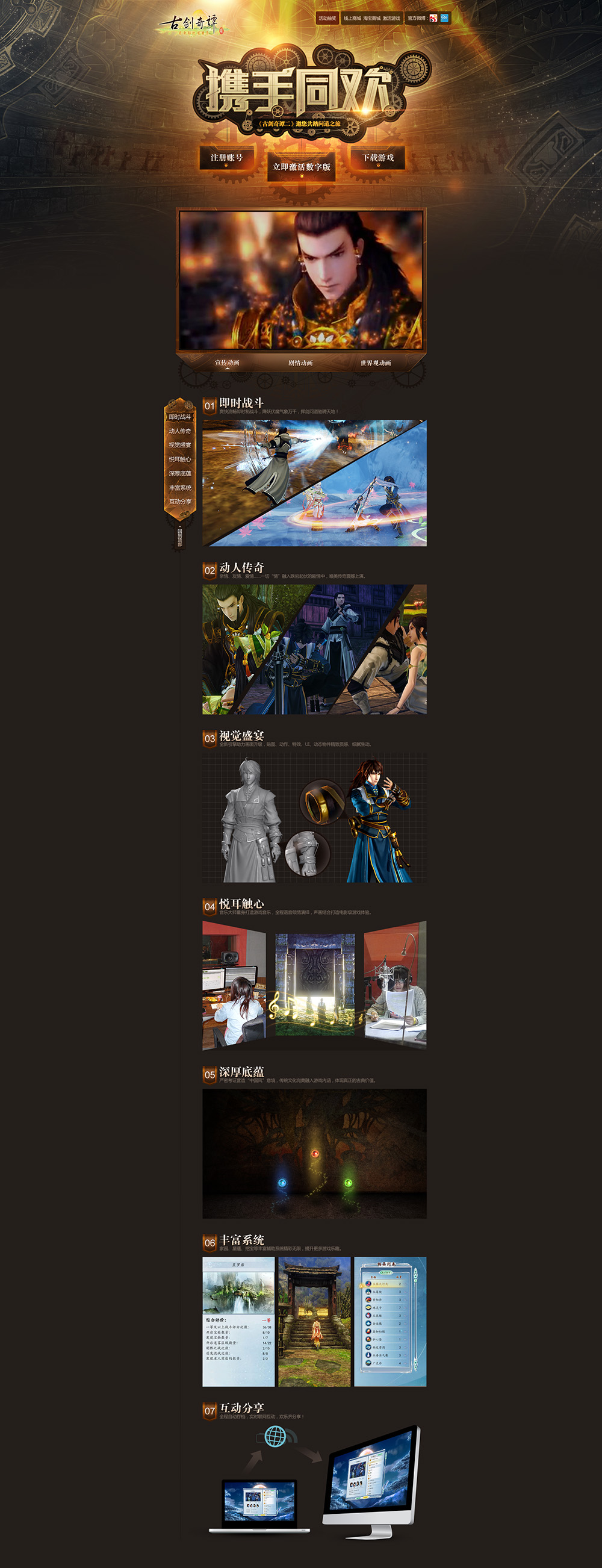Jump to 深厚底蕴 in side menu
The width and height of the screenshot is (602, 1568).
[x=179, y=473]
